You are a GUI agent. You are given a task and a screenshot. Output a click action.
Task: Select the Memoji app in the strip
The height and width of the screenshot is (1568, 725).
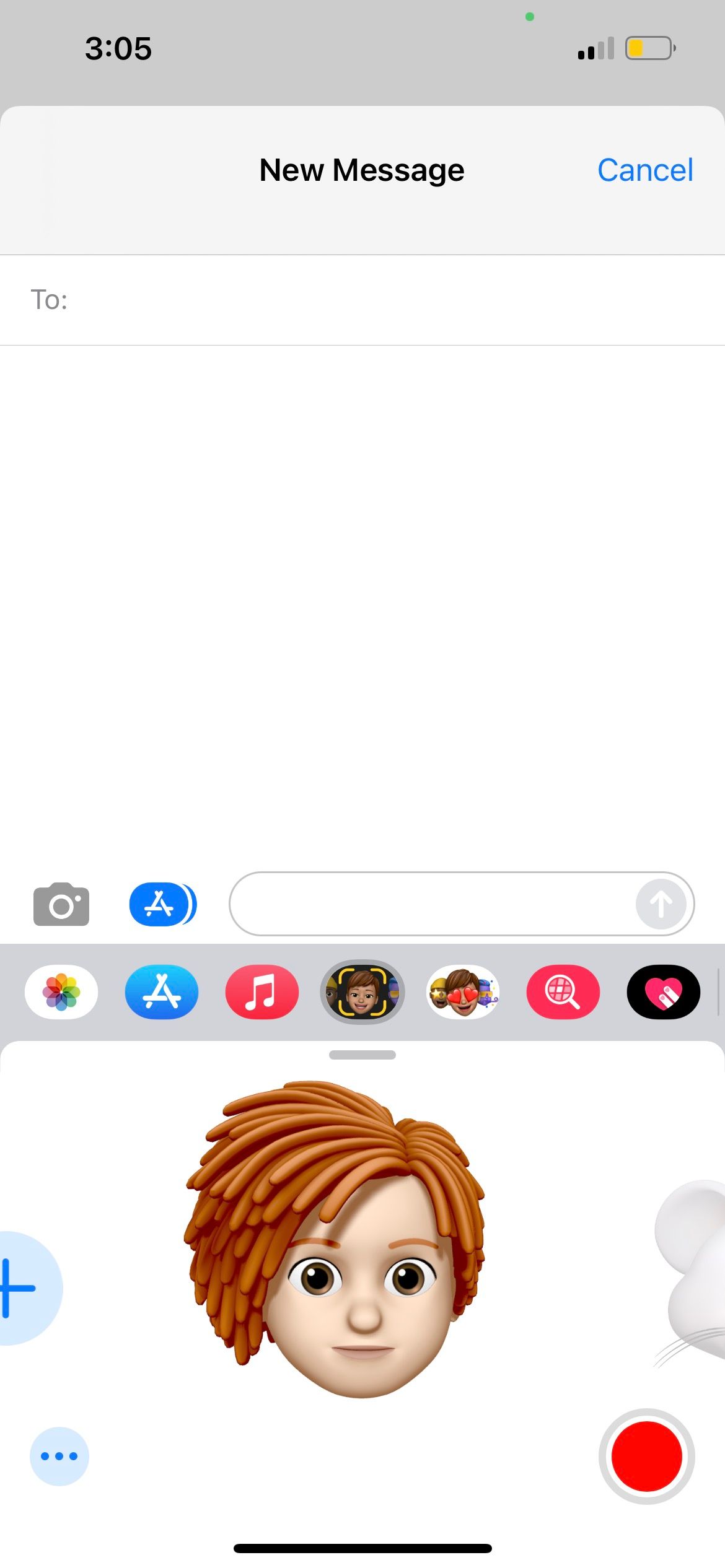[362, 991]
